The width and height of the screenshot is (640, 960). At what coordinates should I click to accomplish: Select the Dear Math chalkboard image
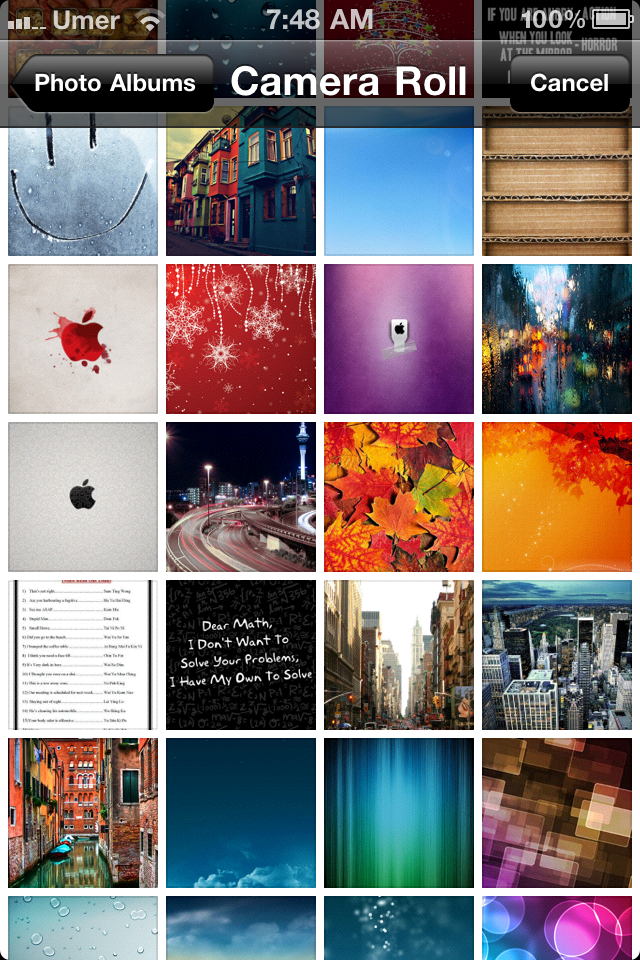(x=241, y=655)
